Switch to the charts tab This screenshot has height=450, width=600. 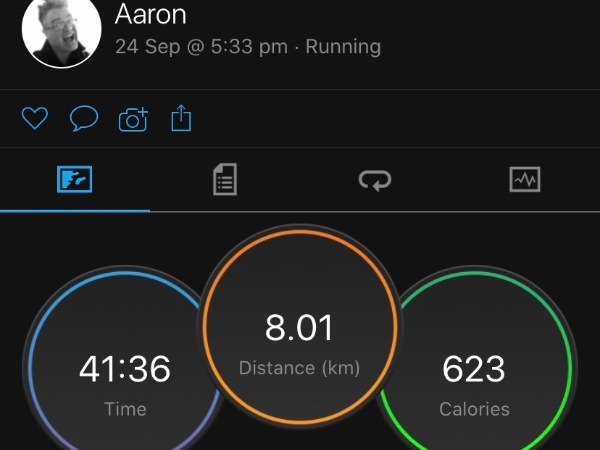524,180
